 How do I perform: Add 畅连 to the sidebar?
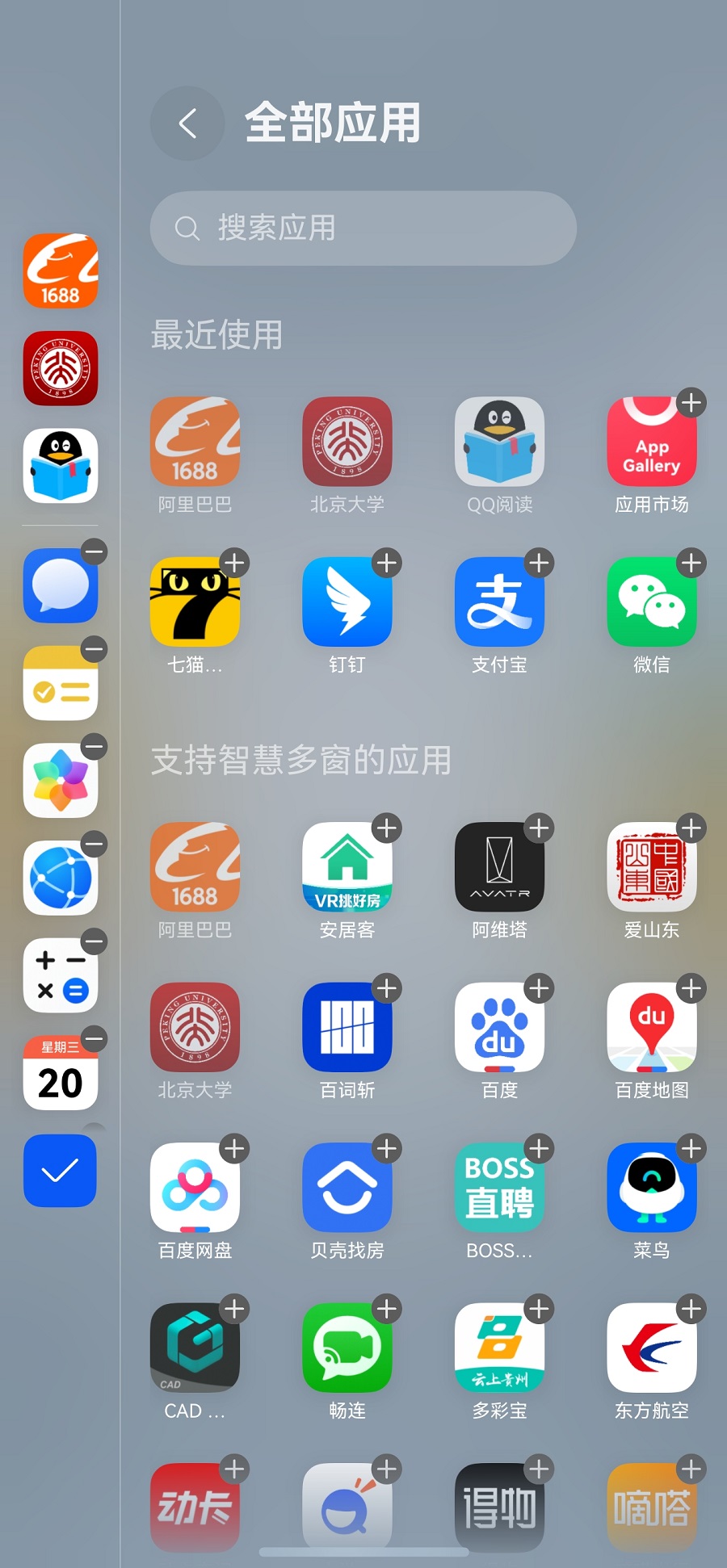coord(387,1309)
